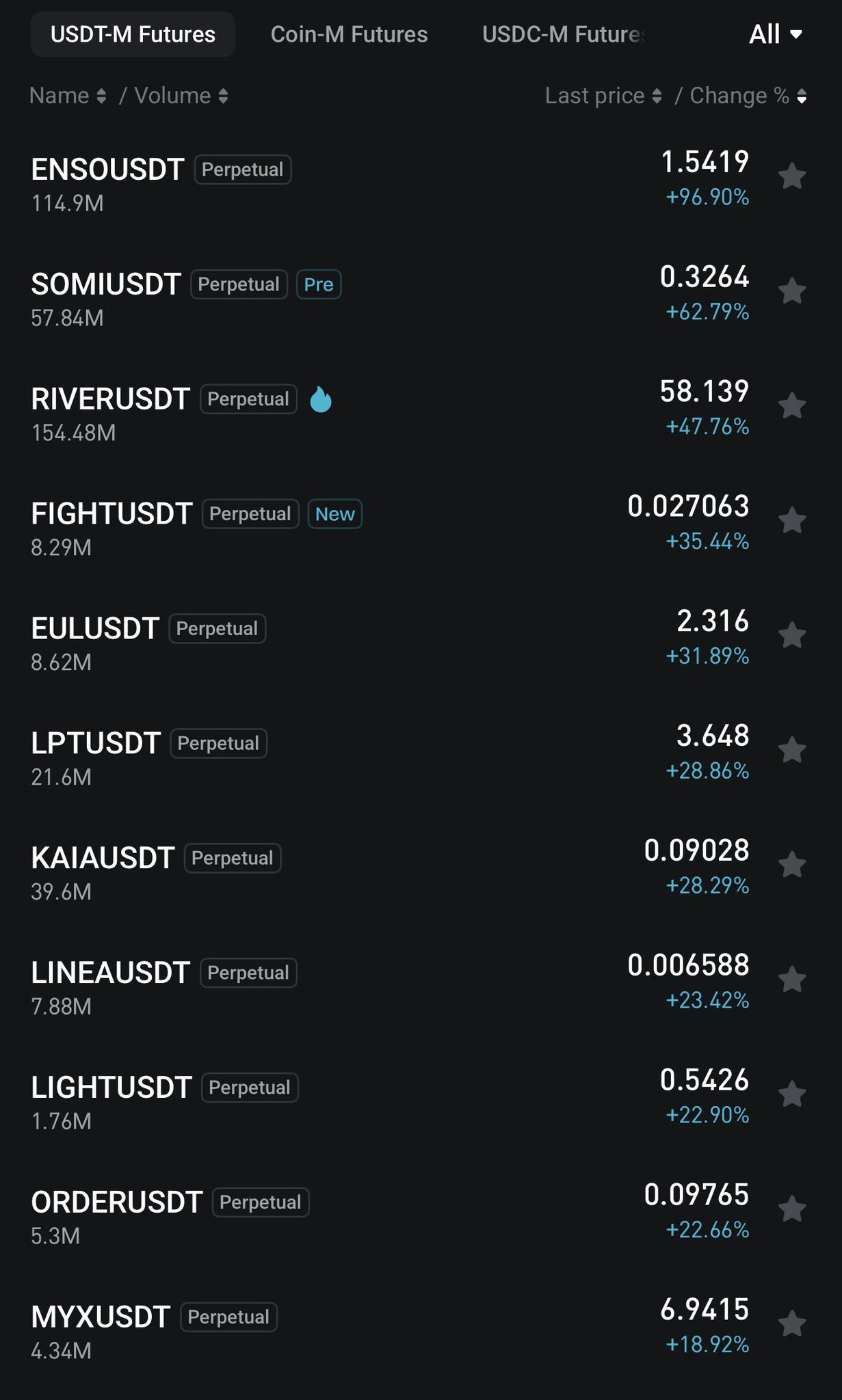Star the EULUSDT pair
Viewport: 842px width, 1400px height.
click(x=792, y=636)
